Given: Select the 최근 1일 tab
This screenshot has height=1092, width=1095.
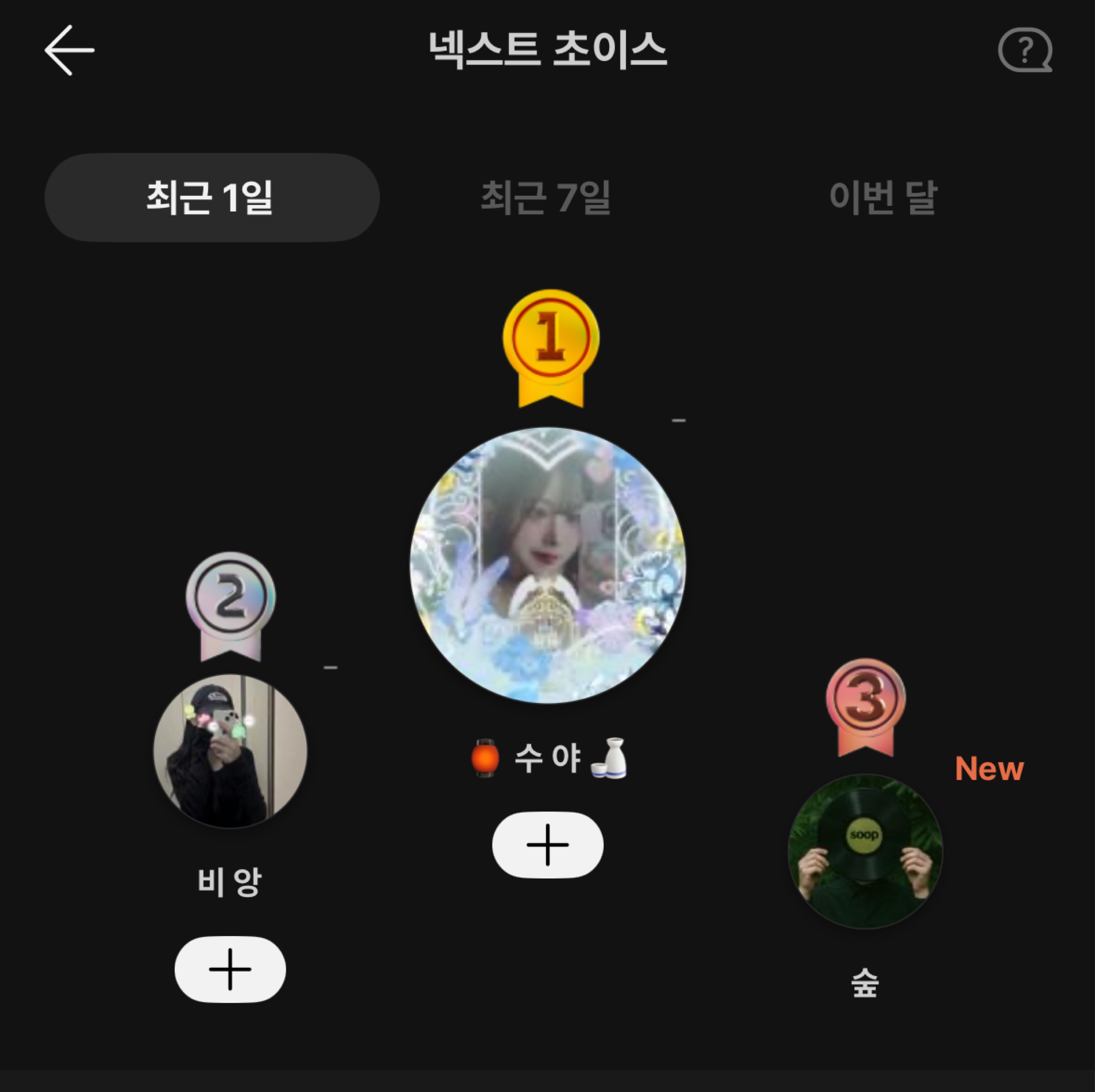Looking at the screenshot, I should pos(211,197).
